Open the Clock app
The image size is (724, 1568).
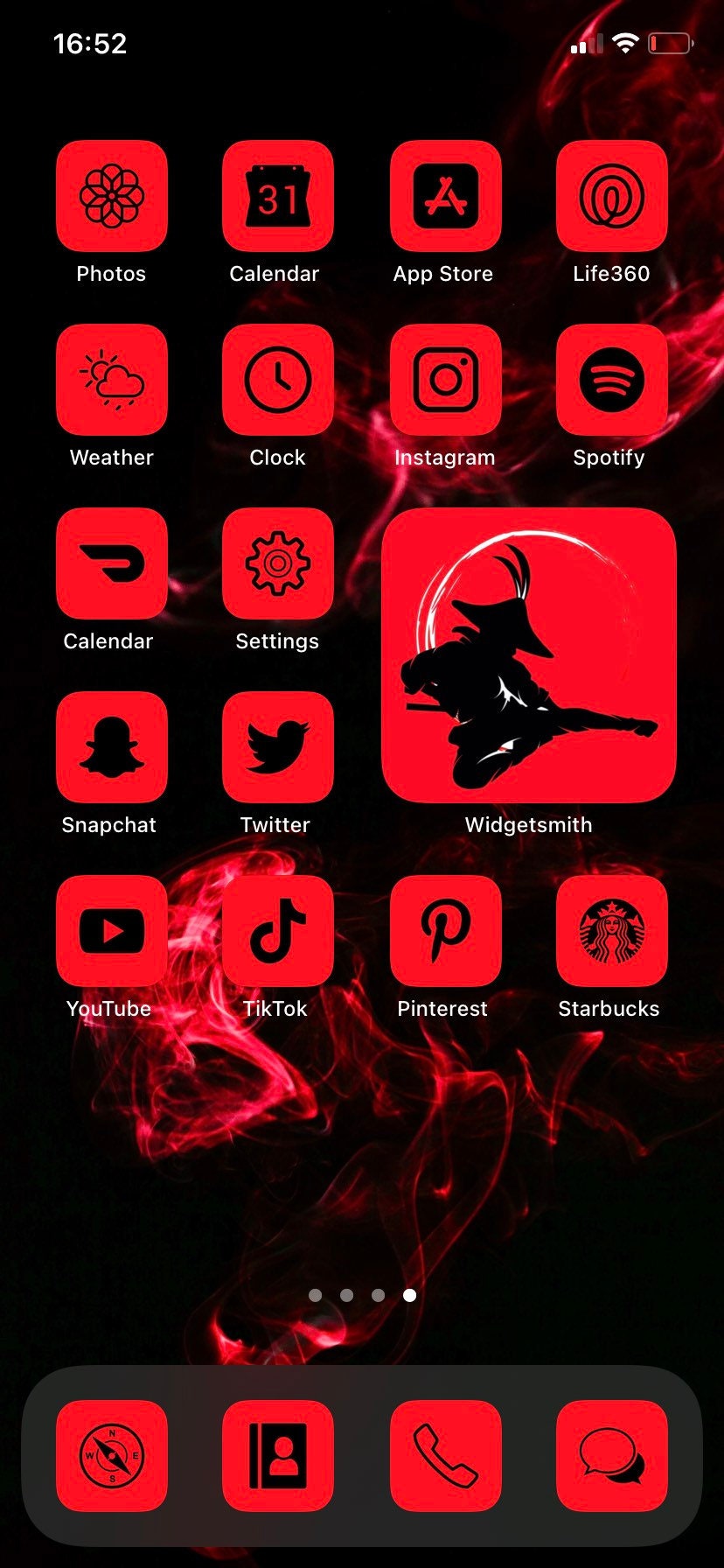click(x=277, y=380)
